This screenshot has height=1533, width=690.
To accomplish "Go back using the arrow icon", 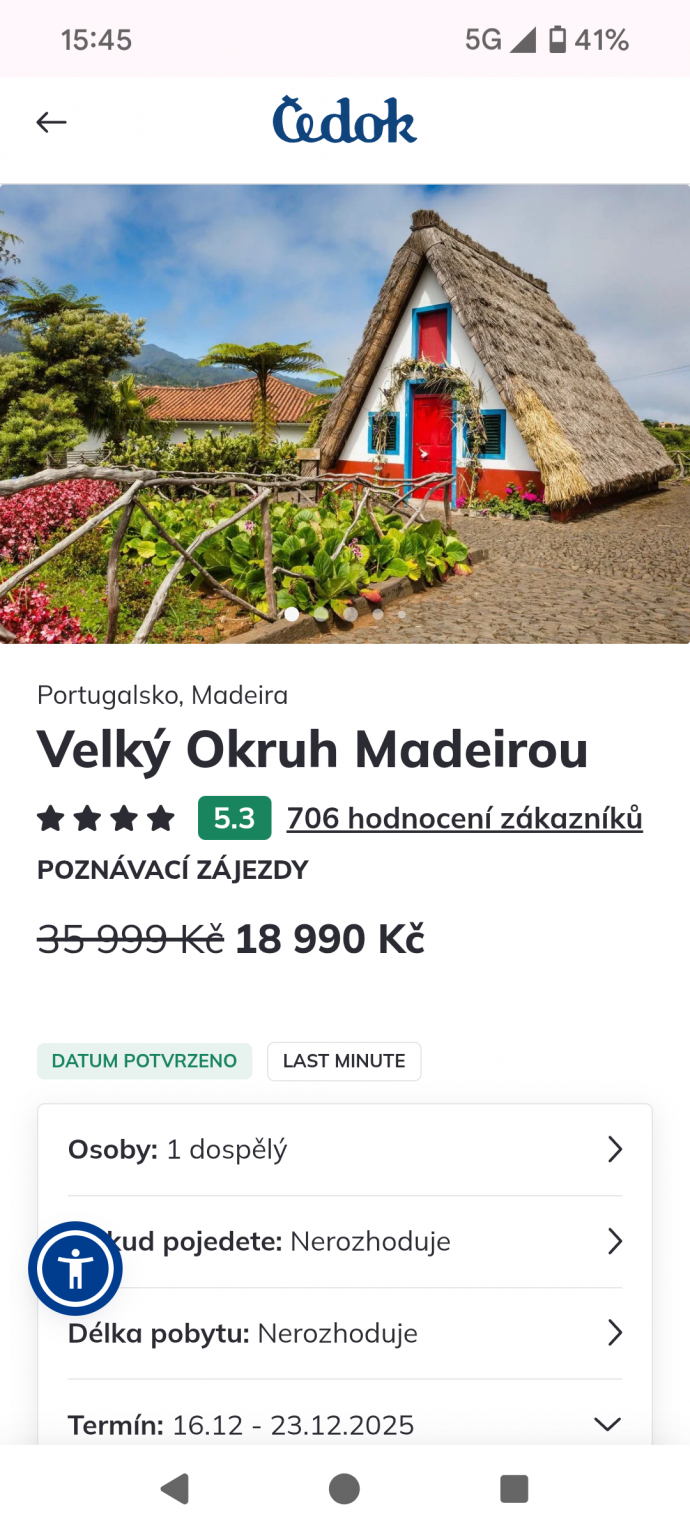I will (x=51, y=122).
